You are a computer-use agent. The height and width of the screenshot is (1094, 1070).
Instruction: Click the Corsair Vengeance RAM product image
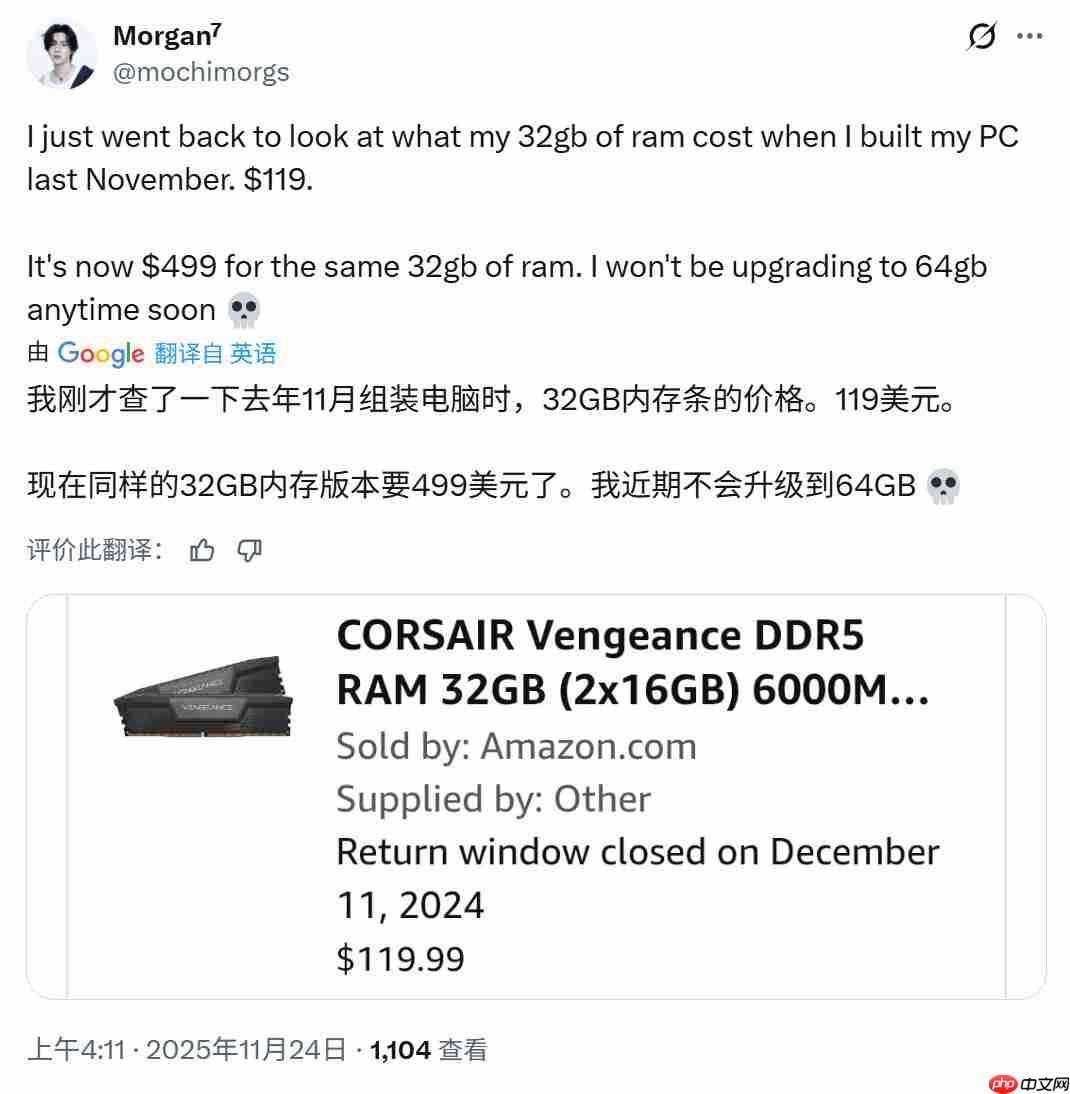(x=203, y=700)
